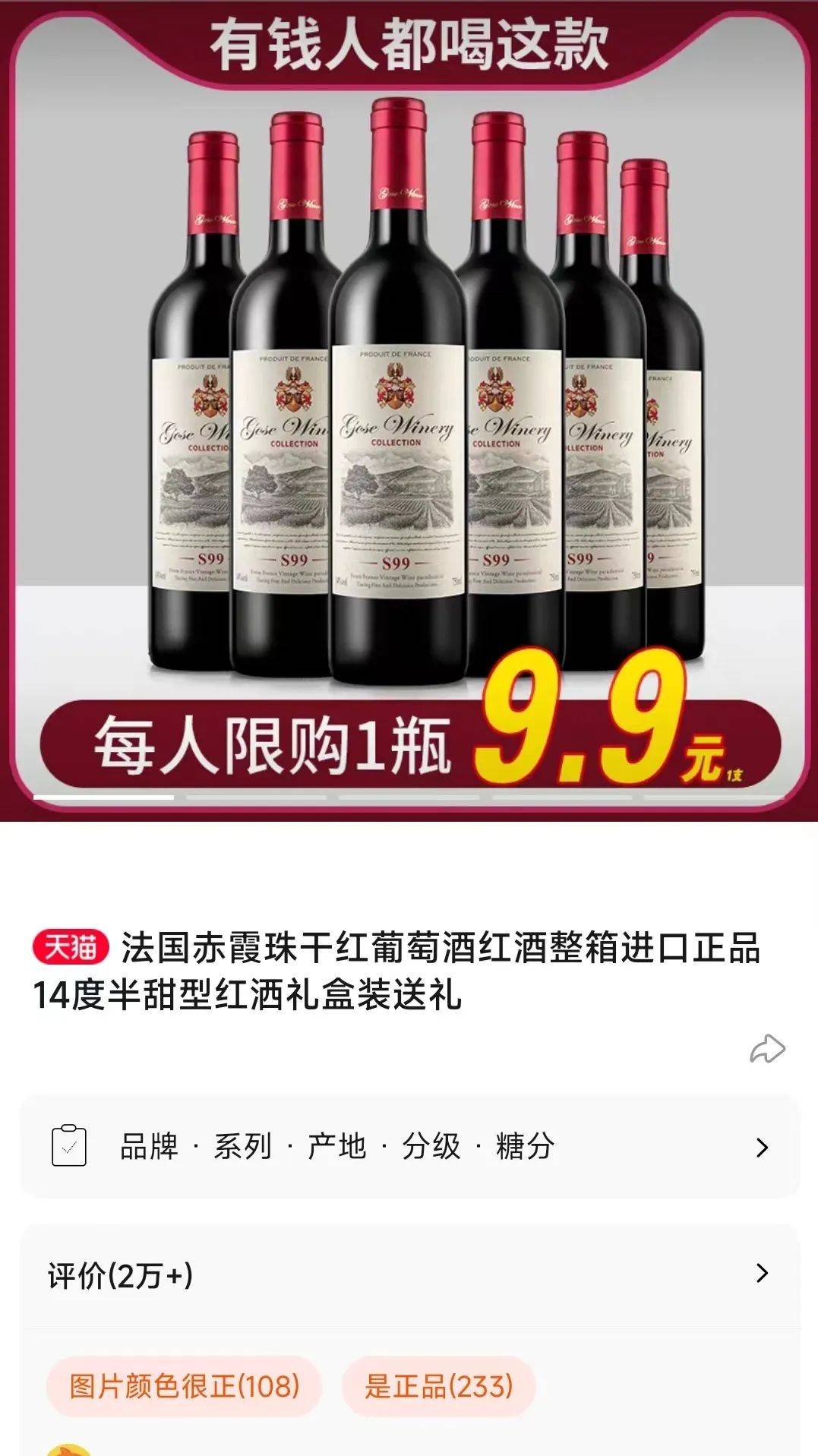The width and height of the screenshot is (818, 1456).
Task: Tap the wine bottles product photo
Action: 403,418
